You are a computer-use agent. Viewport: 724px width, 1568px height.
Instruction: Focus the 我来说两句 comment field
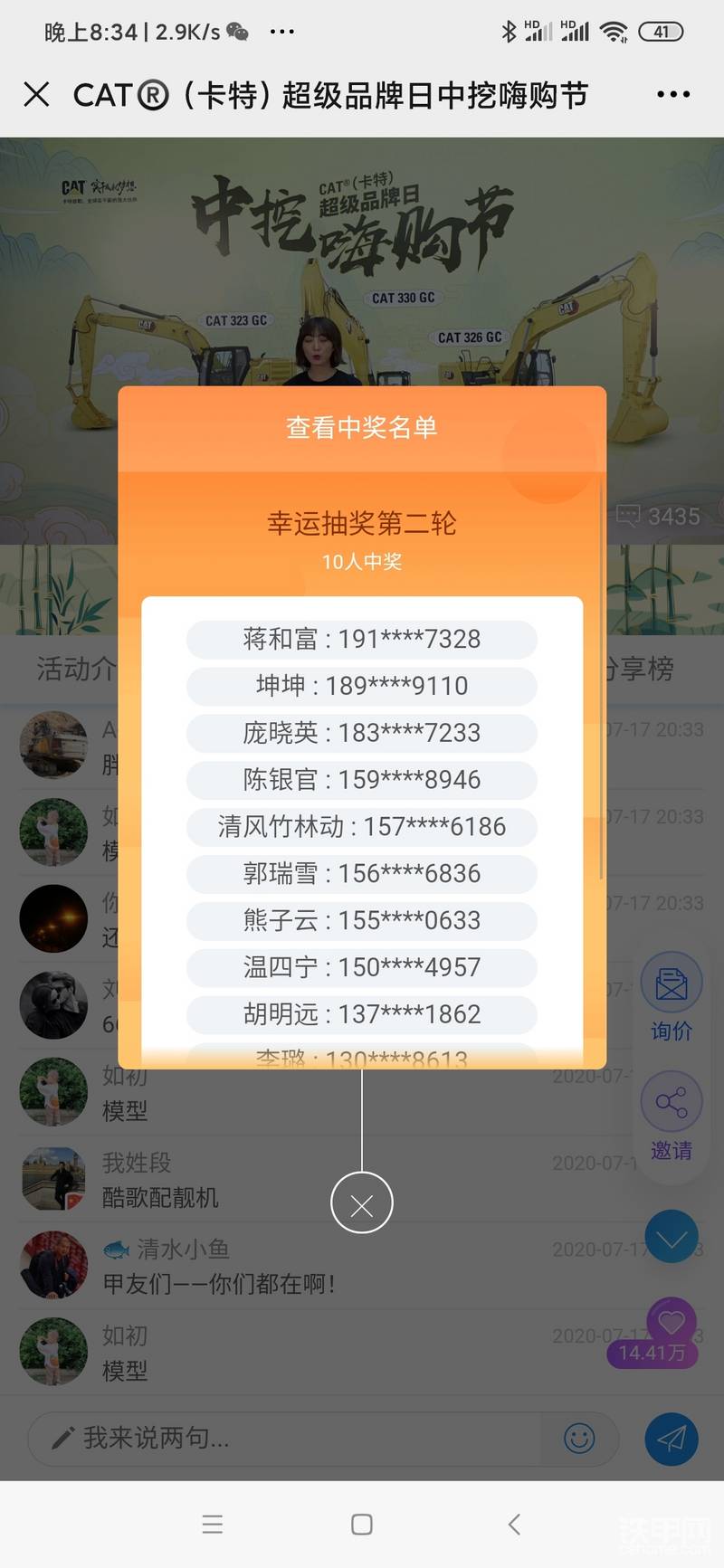(x=290, y=1438)
